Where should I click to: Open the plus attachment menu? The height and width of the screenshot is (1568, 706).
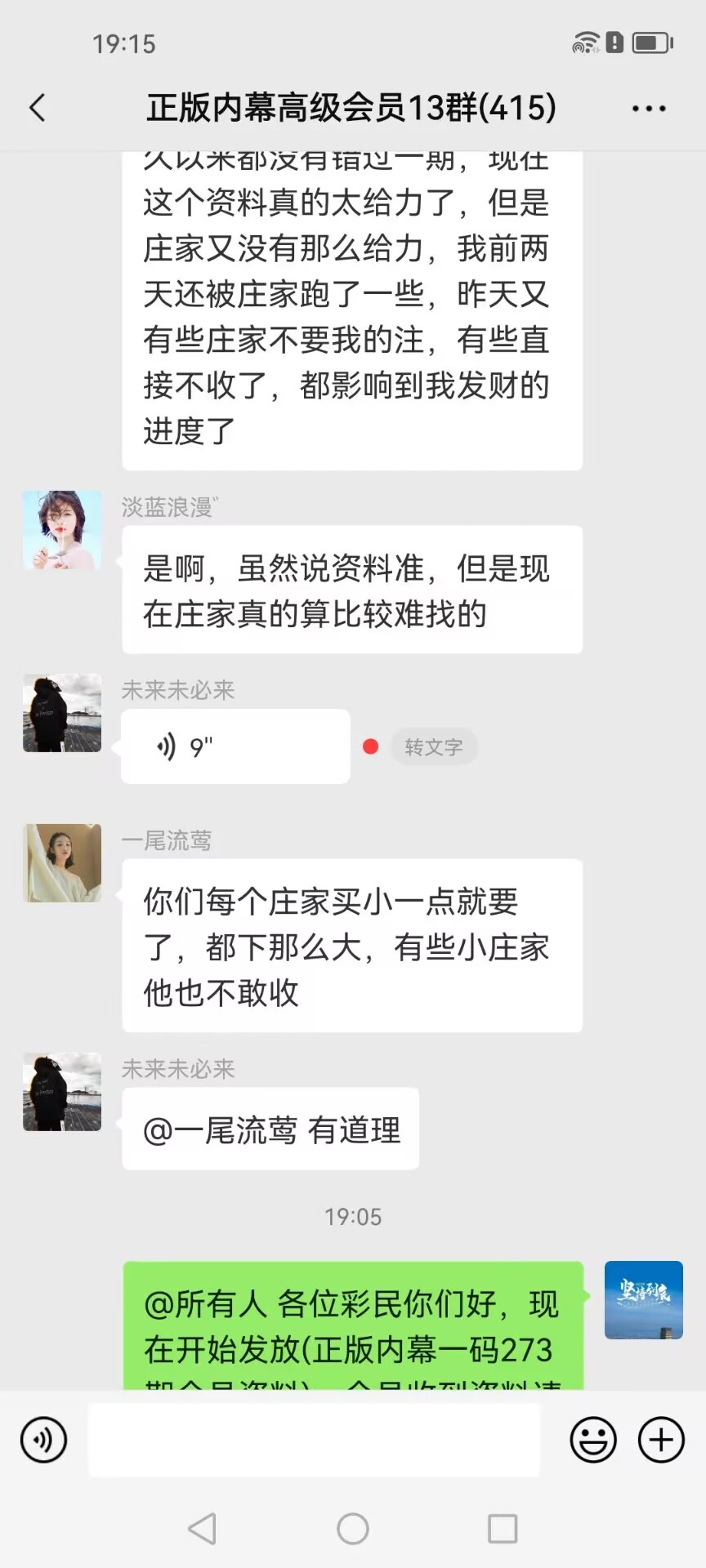click(661, 1440)
